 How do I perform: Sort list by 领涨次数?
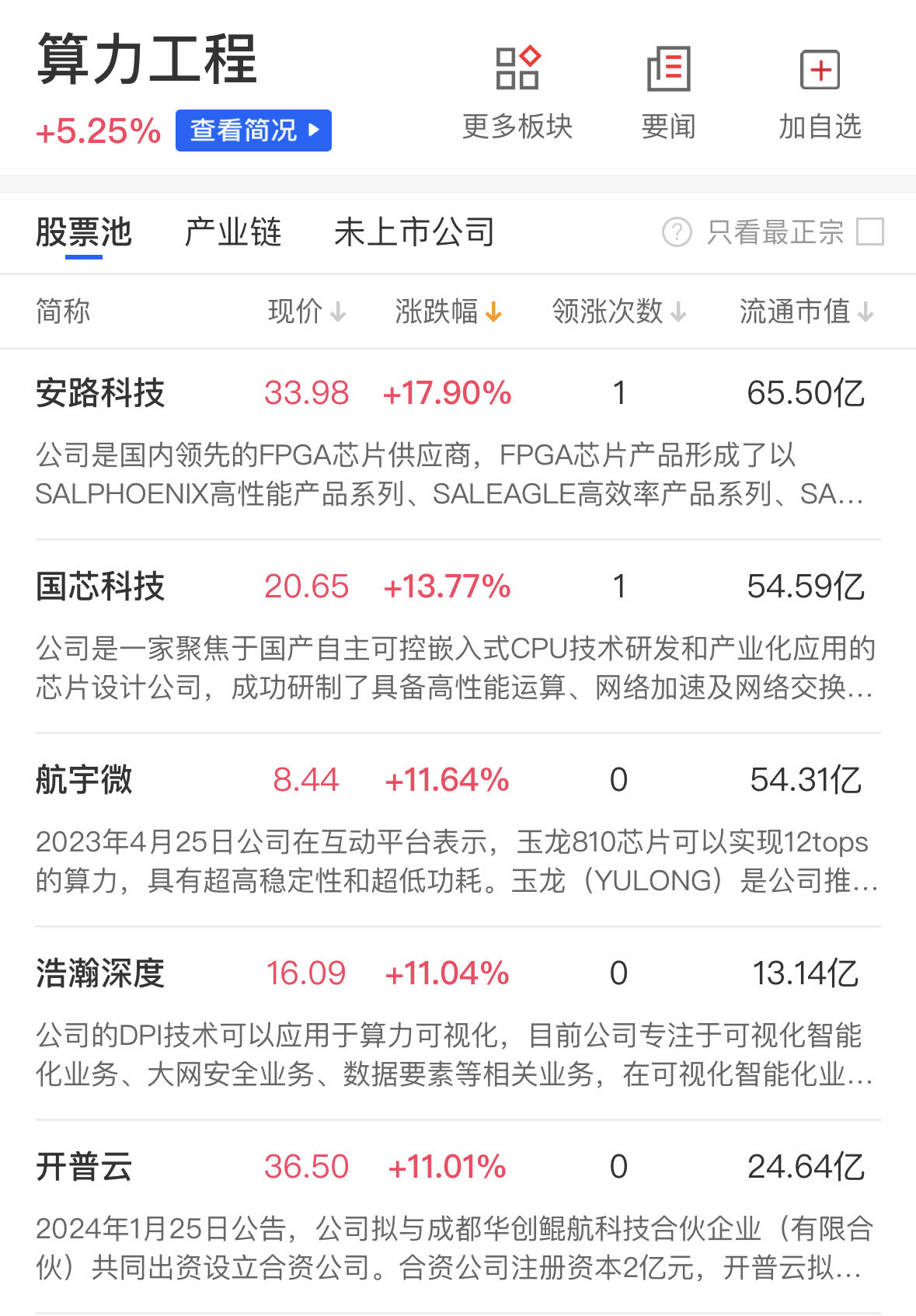click(618, 312)
